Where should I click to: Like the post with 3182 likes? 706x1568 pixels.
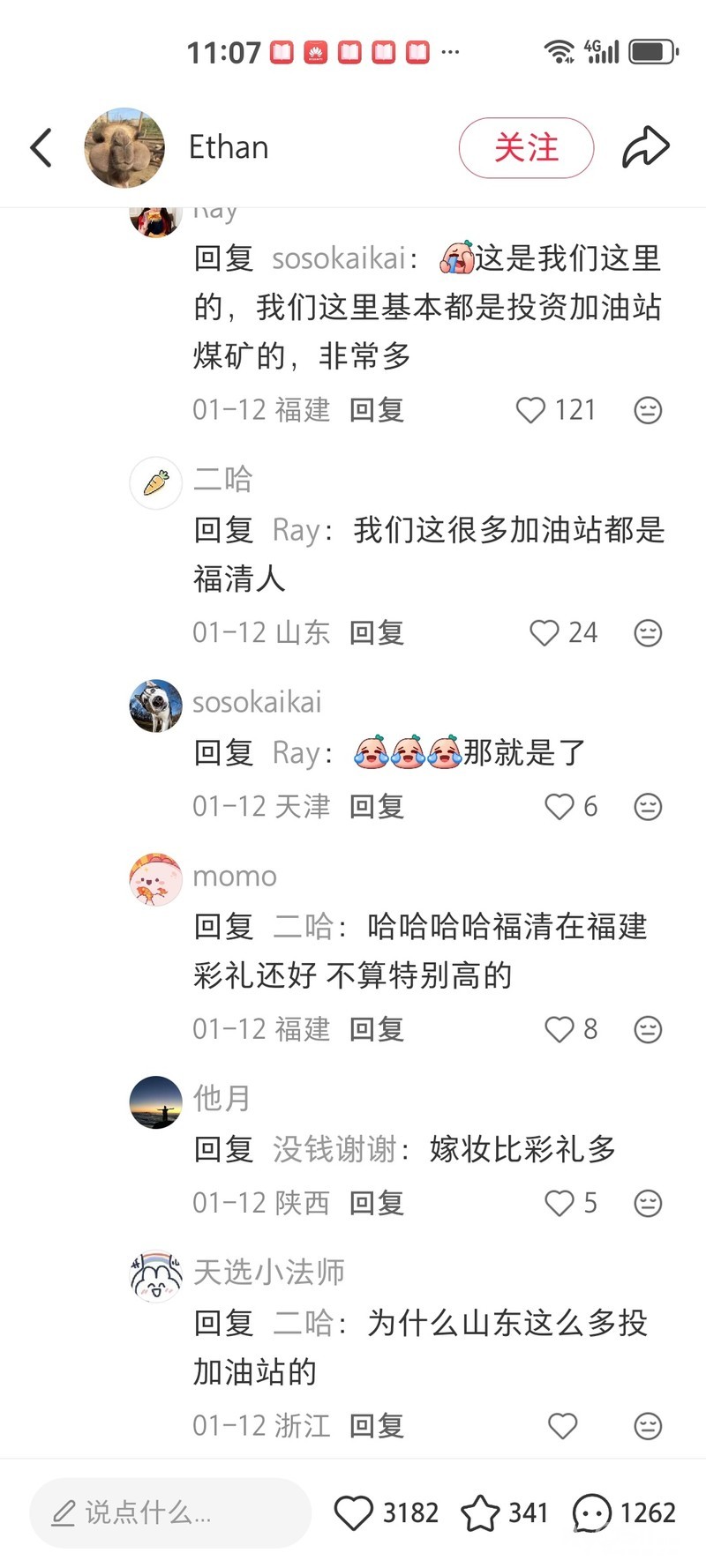(x=354, y=1513)
